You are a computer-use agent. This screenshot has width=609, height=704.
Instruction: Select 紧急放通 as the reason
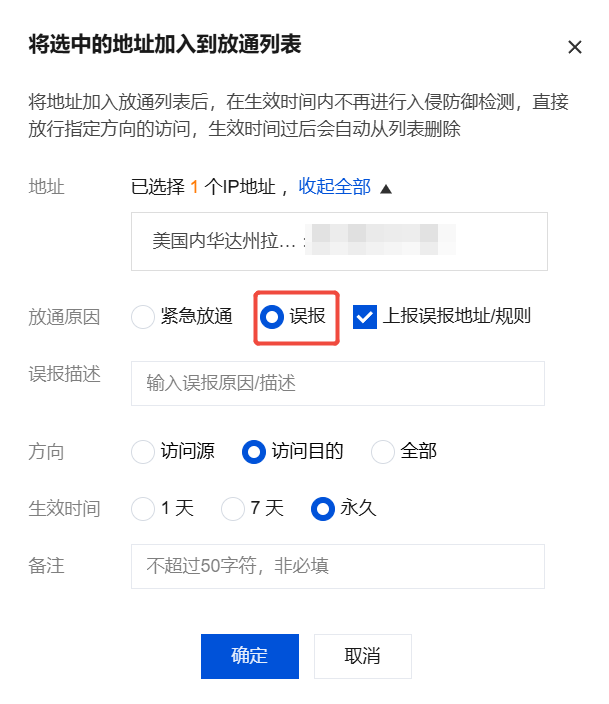point(144,317)
